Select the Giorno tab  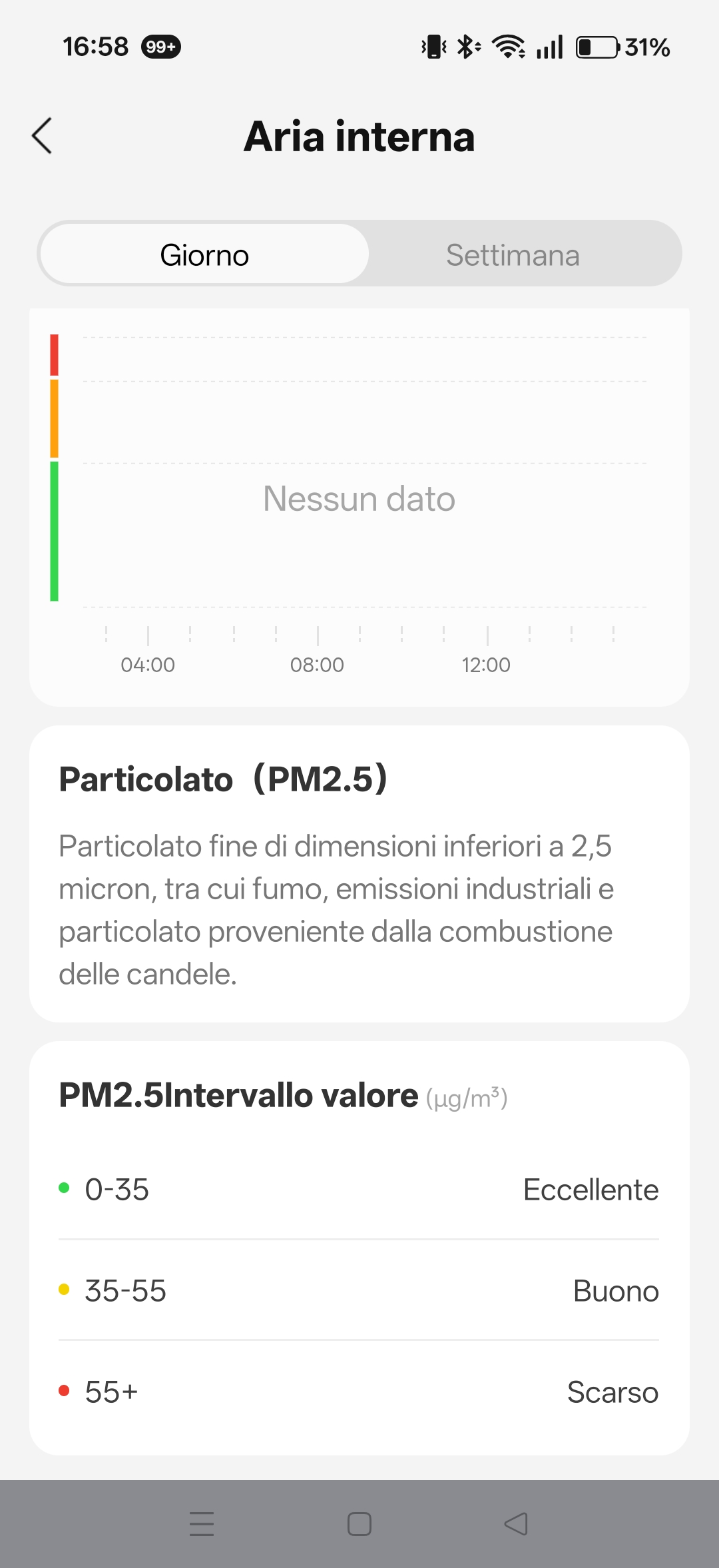point(204,254)
